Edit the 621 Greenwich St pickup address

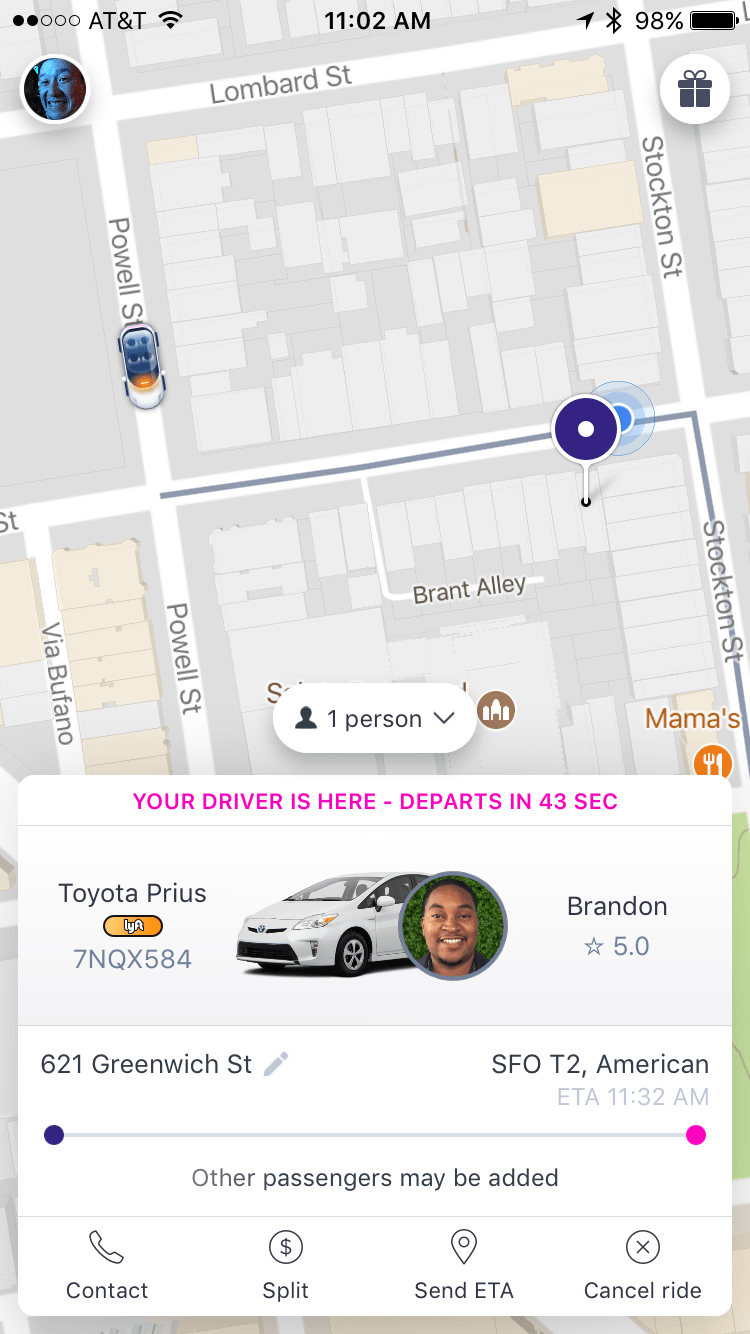pyautogui.click(x=276, y=1064)
